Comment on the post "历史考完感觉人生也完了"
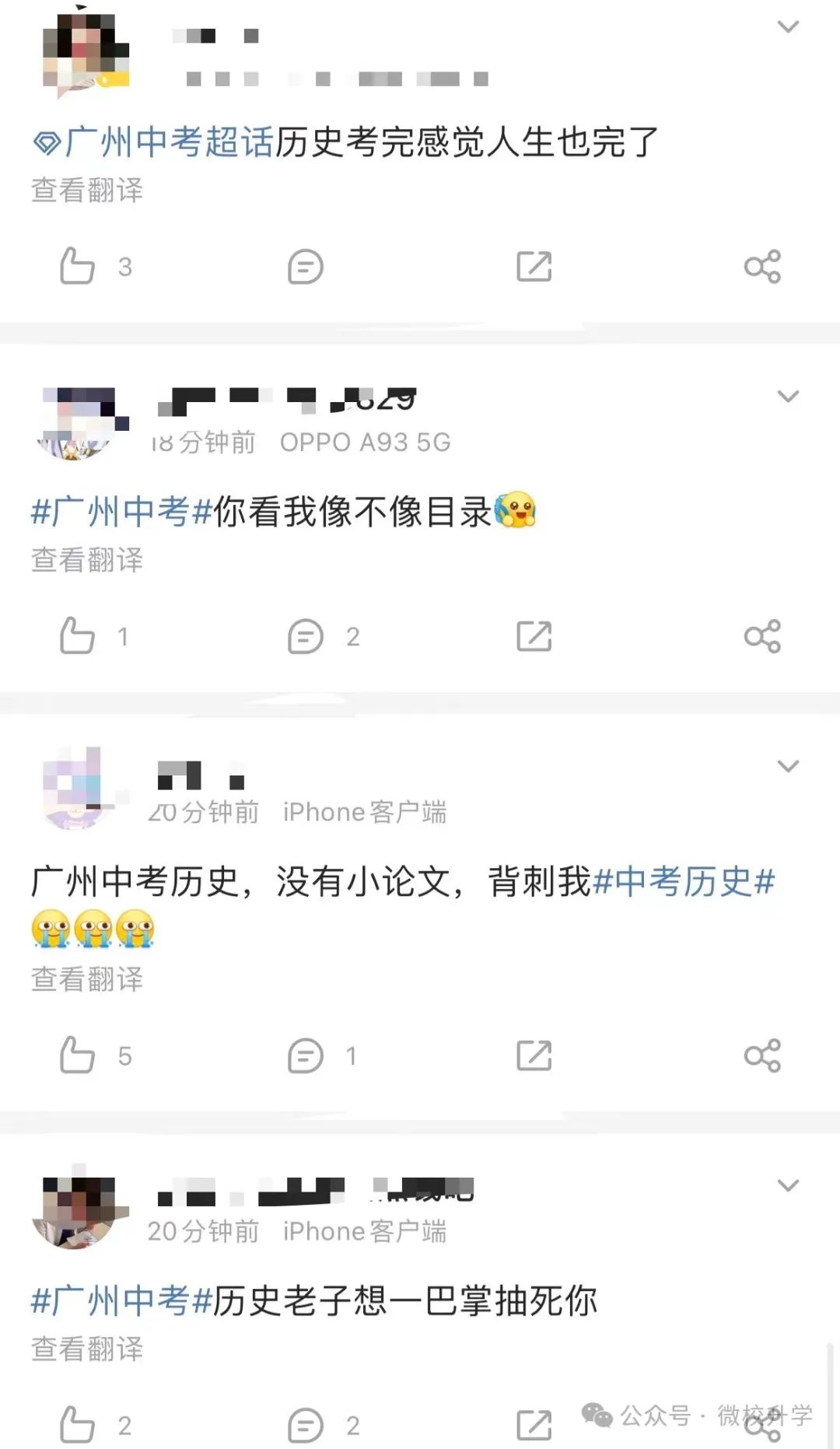The width and height of the screenshot is (840, 1449). tap(305, 267)
